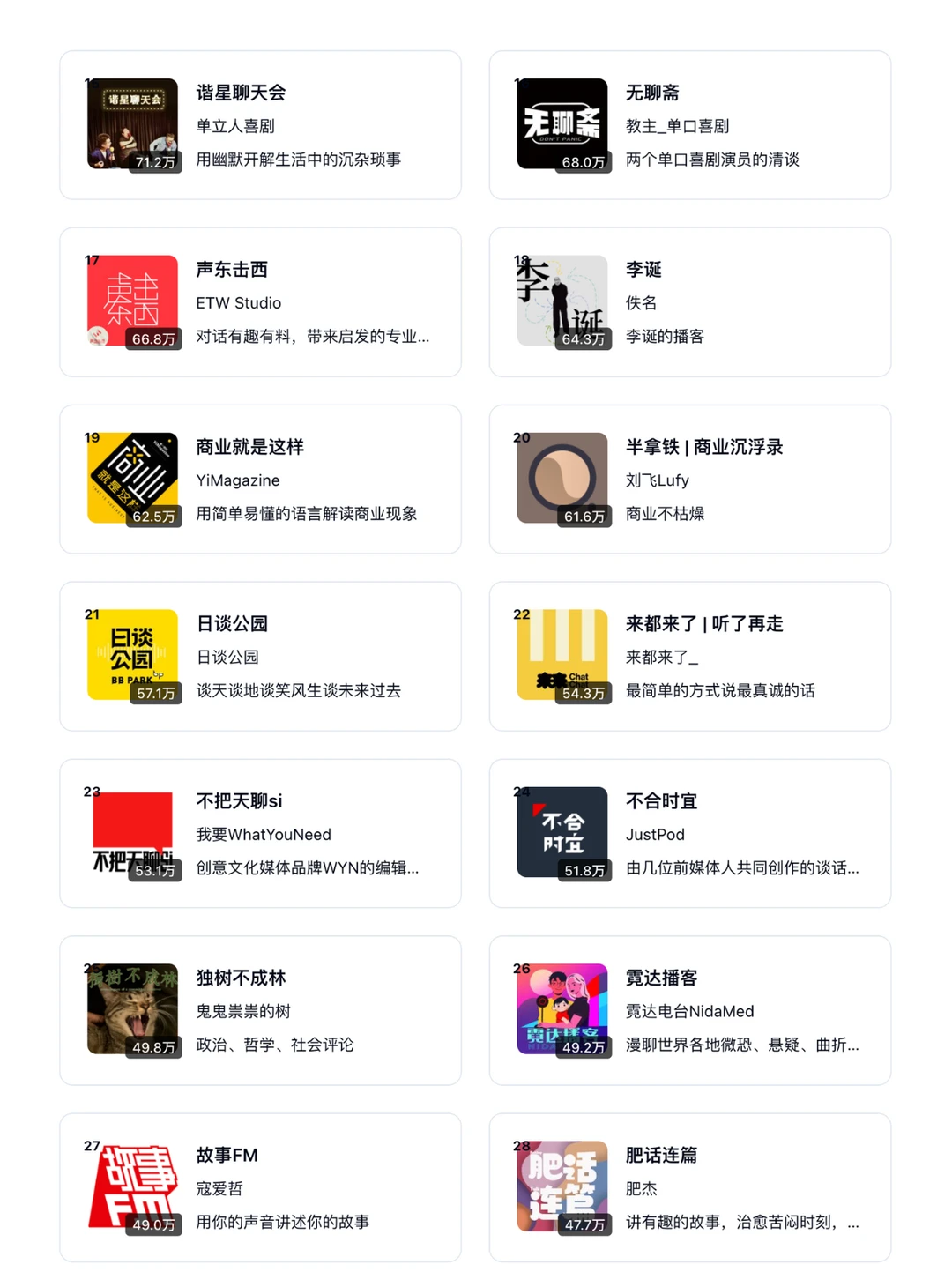Viewport: 952px width, 1272px height.
Task: Open the 故事FM podcast title link
Action: [x=227, y=1156]
